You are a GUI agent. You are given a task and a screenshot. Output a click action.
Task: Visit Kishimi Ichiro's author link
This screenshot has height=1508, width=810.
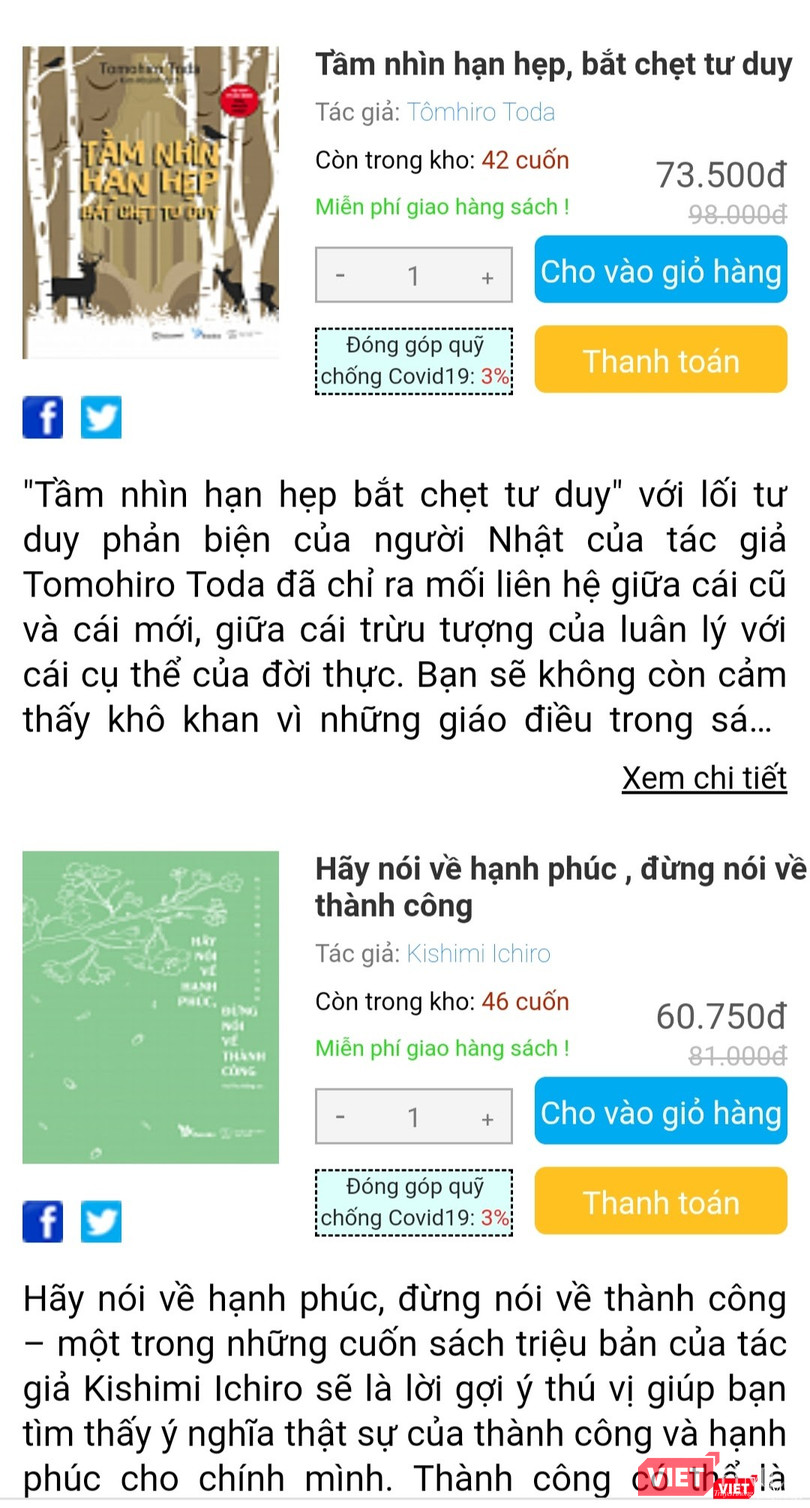pos(478,954)
